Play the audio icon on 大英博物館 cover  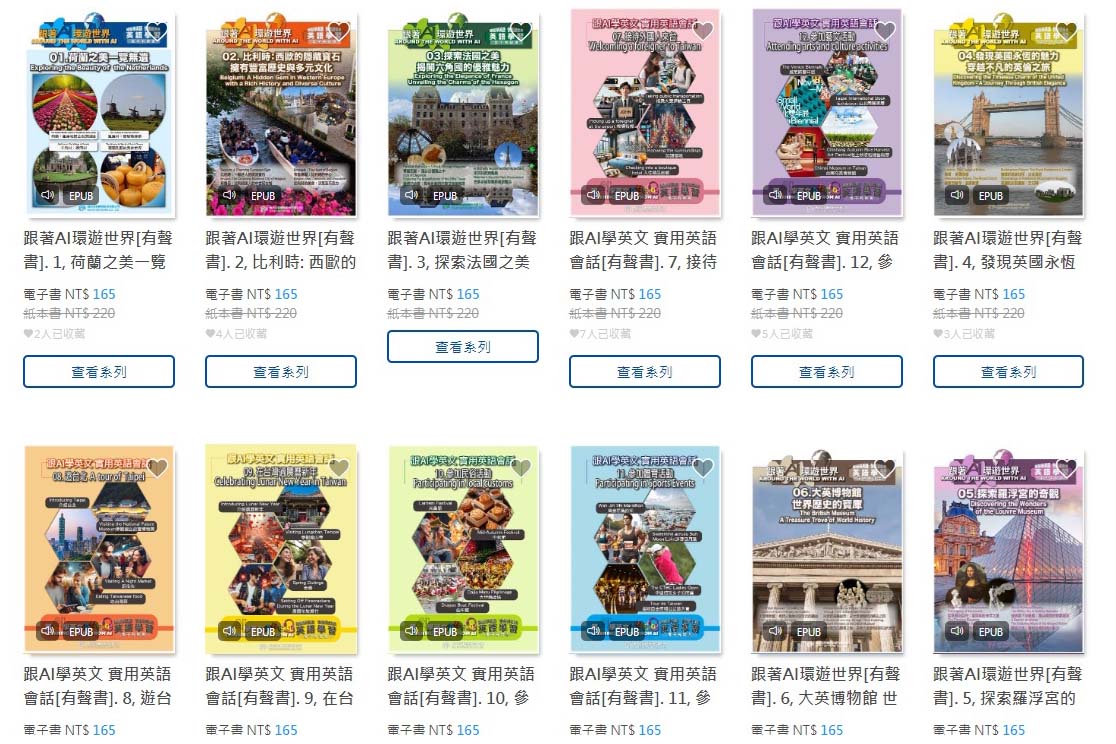[774, 632]
